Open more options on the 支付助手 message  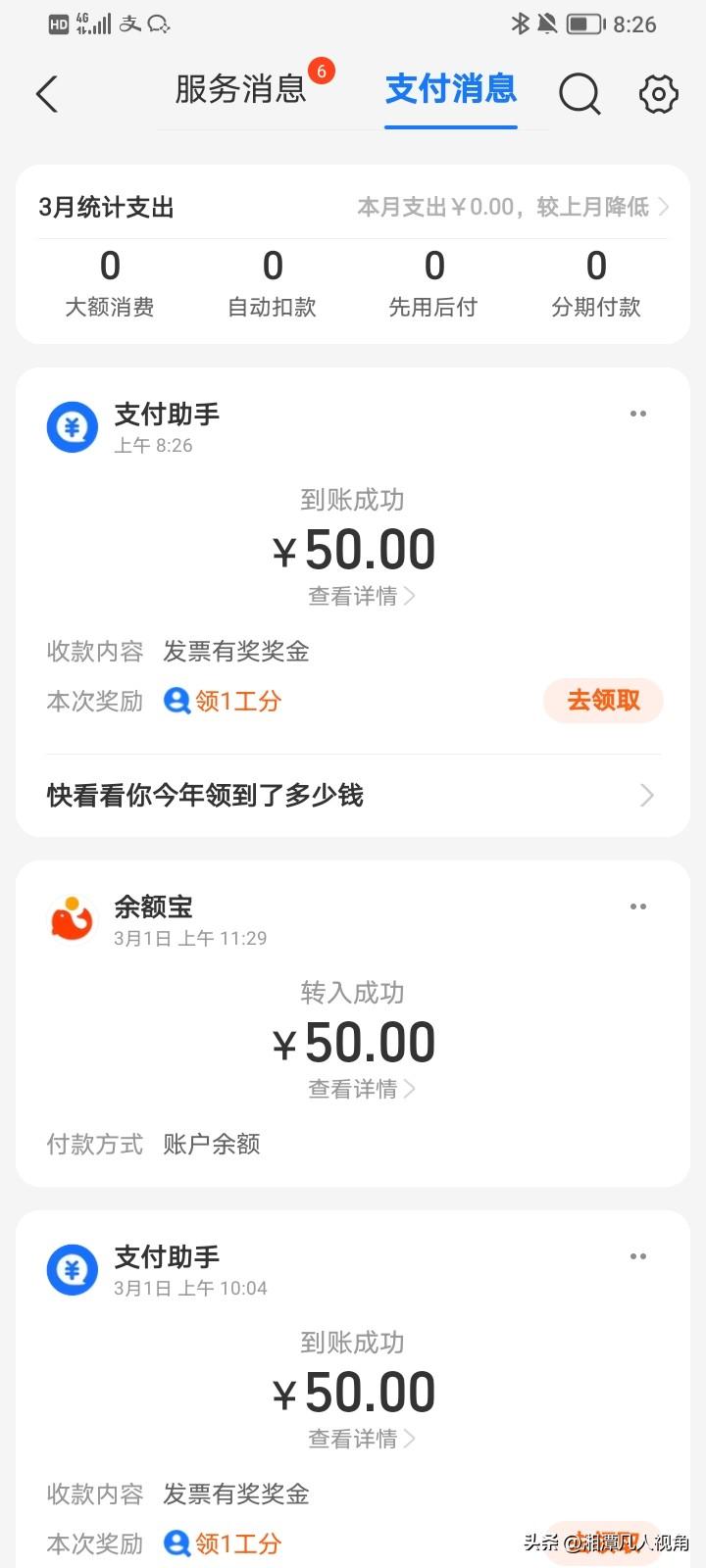(638, 414)
